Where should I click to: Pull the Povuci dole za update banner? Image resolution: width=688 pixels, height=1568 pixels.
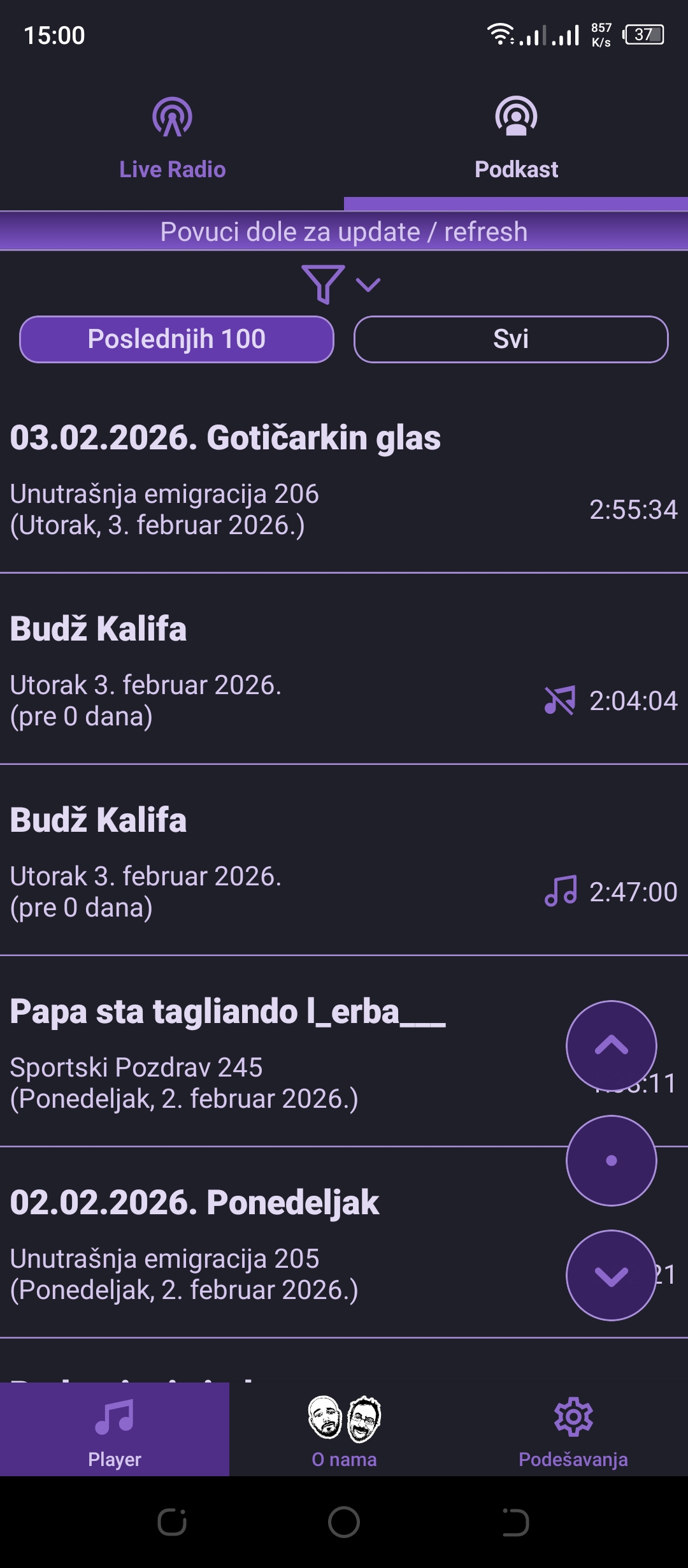[x=344, y=231]
